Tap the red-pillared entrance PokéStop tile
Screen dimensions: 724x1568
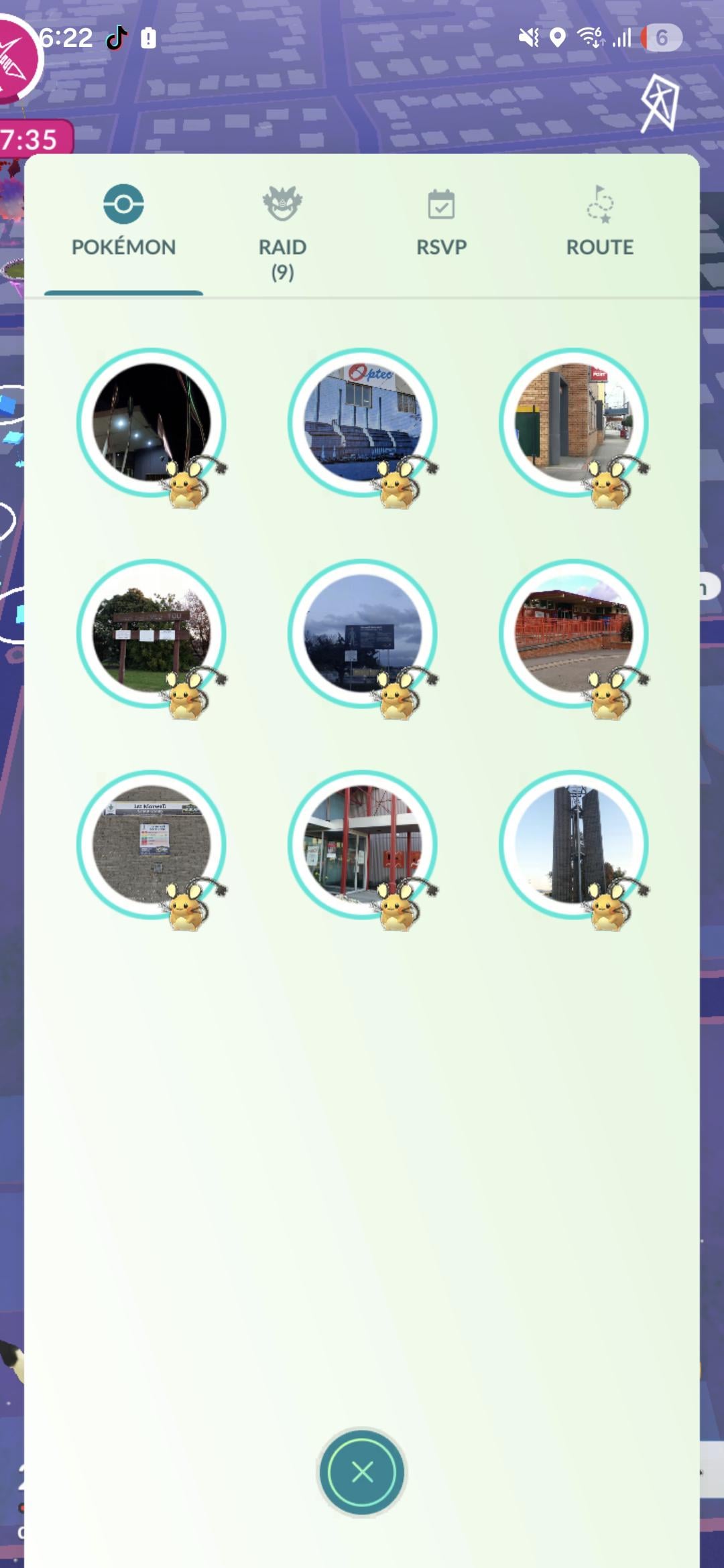[363, 844]
